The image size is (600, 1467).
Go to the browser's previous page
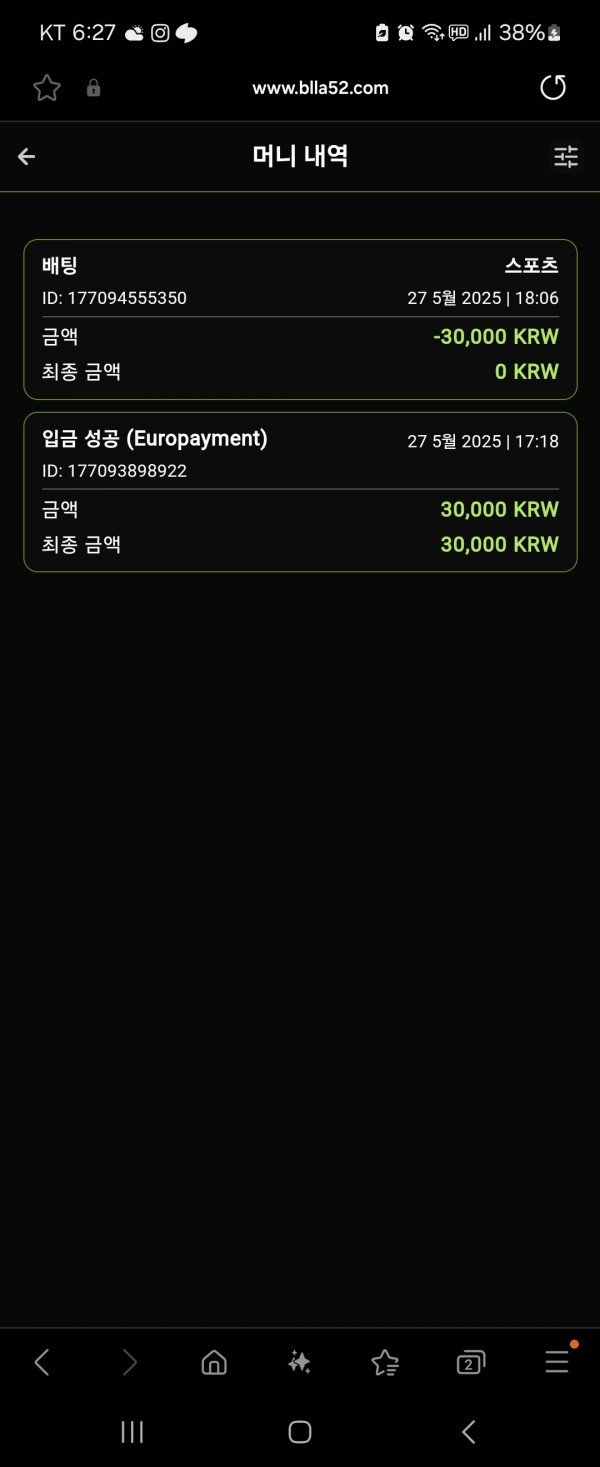[x=42, y=1362]
